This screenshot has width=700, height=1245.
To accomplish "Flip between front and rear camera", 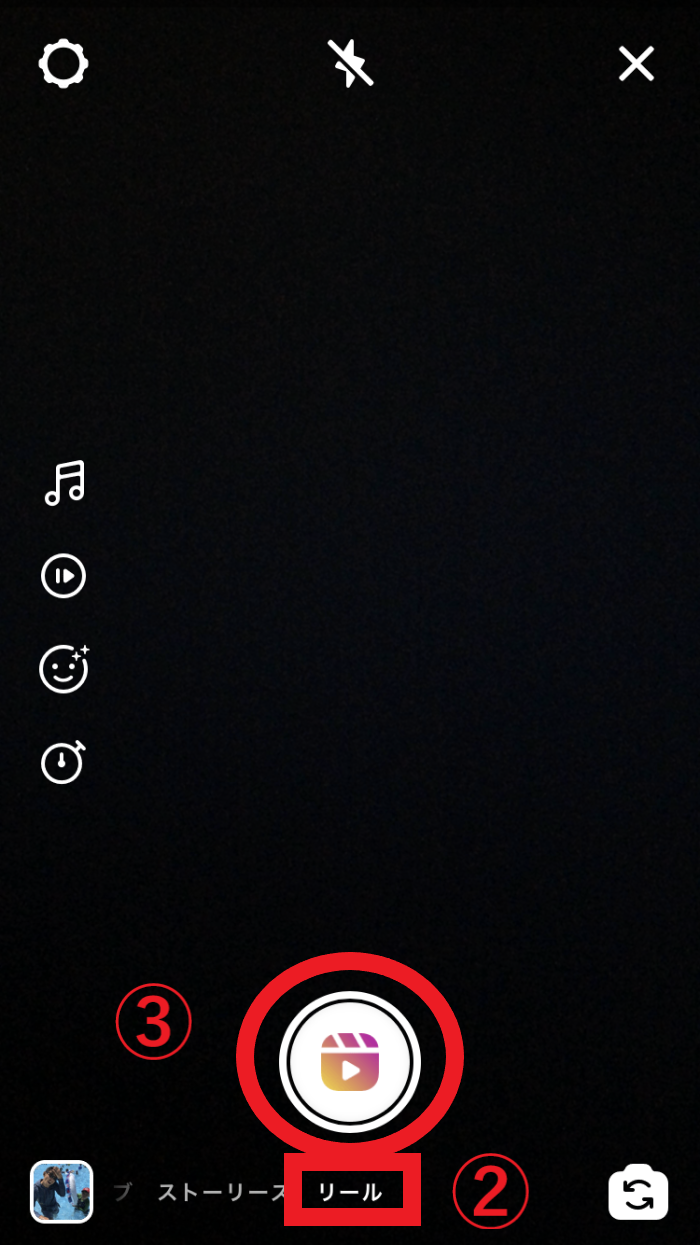I will click(x=638, y=1192).
